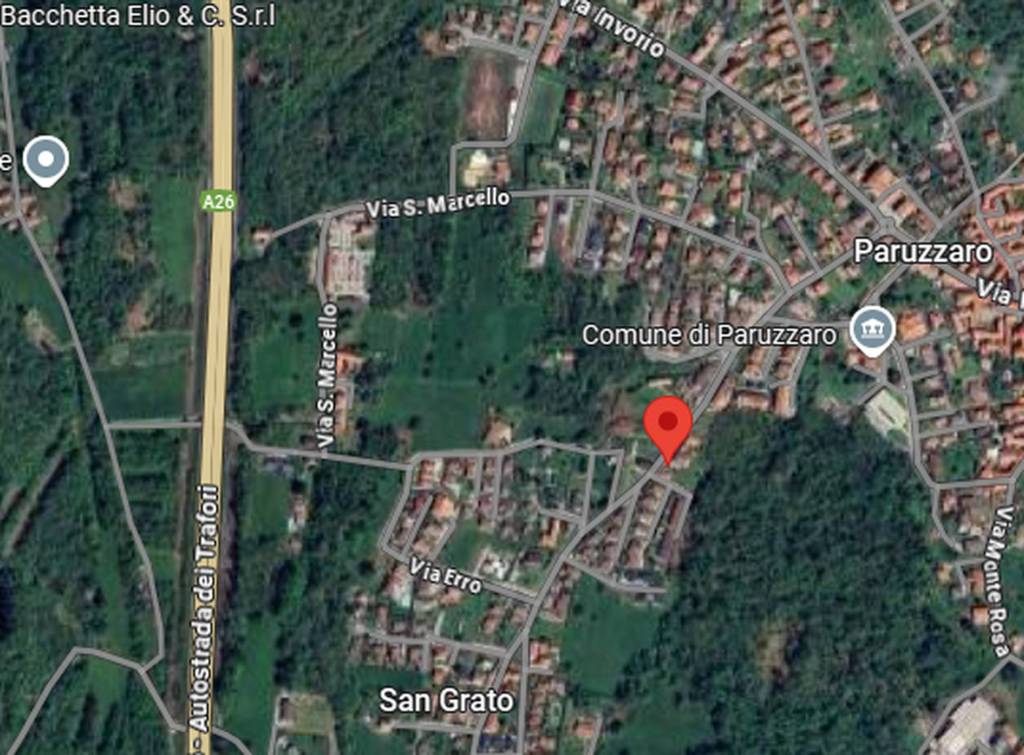
Task: Open the Comune di Paruzzaro place marker
Action: 871,331
